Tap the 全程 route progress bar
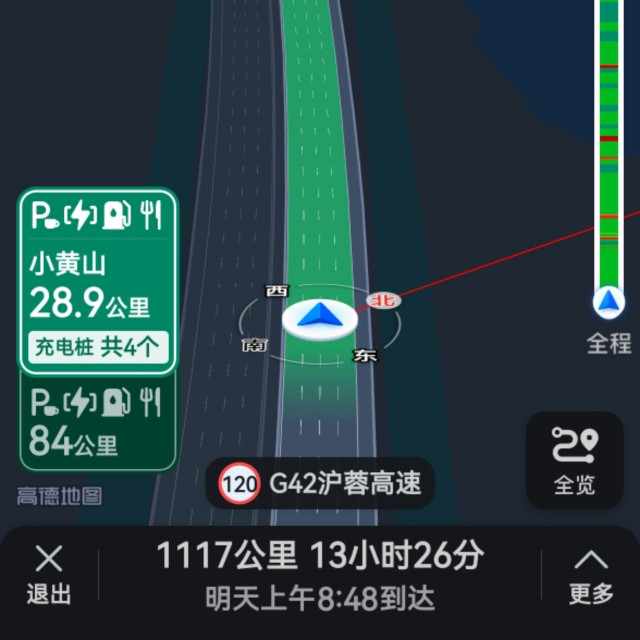The width and height of the screenshot is (640, 640). (x=608, y=150)
